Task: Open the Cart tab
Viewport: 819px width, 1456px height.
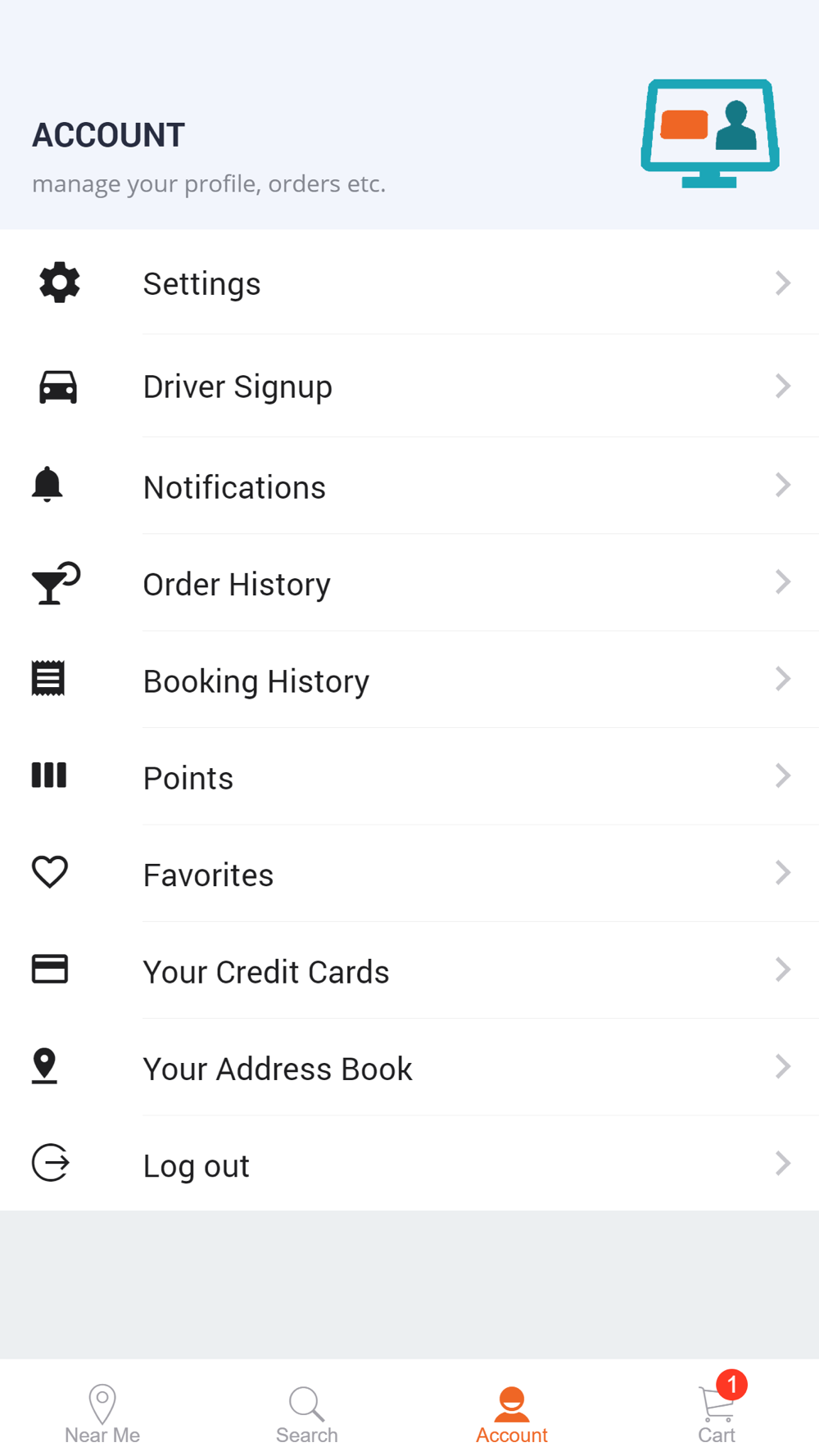Action: pos(717,1414)
